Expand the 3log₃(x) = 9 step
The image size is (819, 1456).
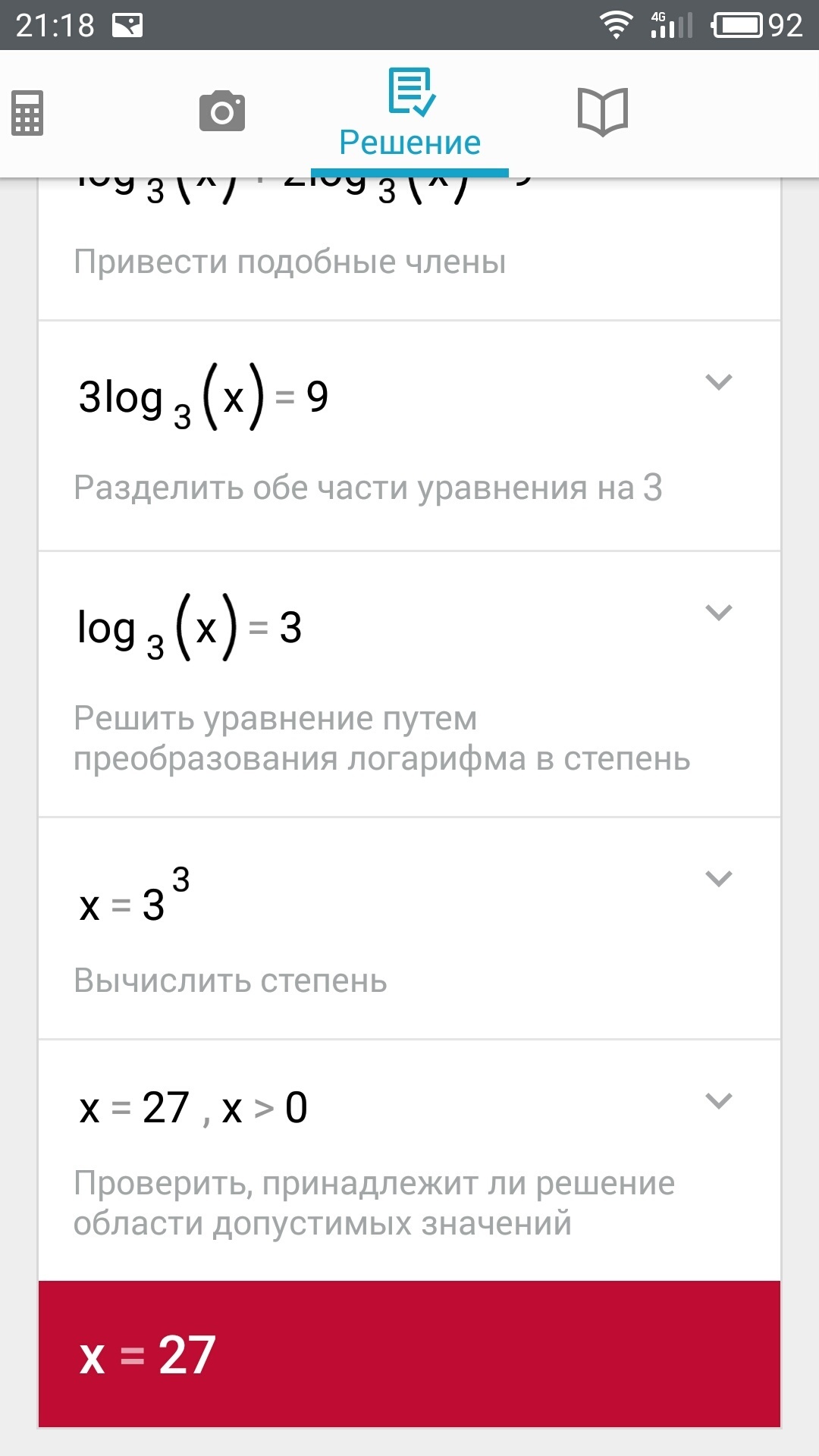click(718, 381)
